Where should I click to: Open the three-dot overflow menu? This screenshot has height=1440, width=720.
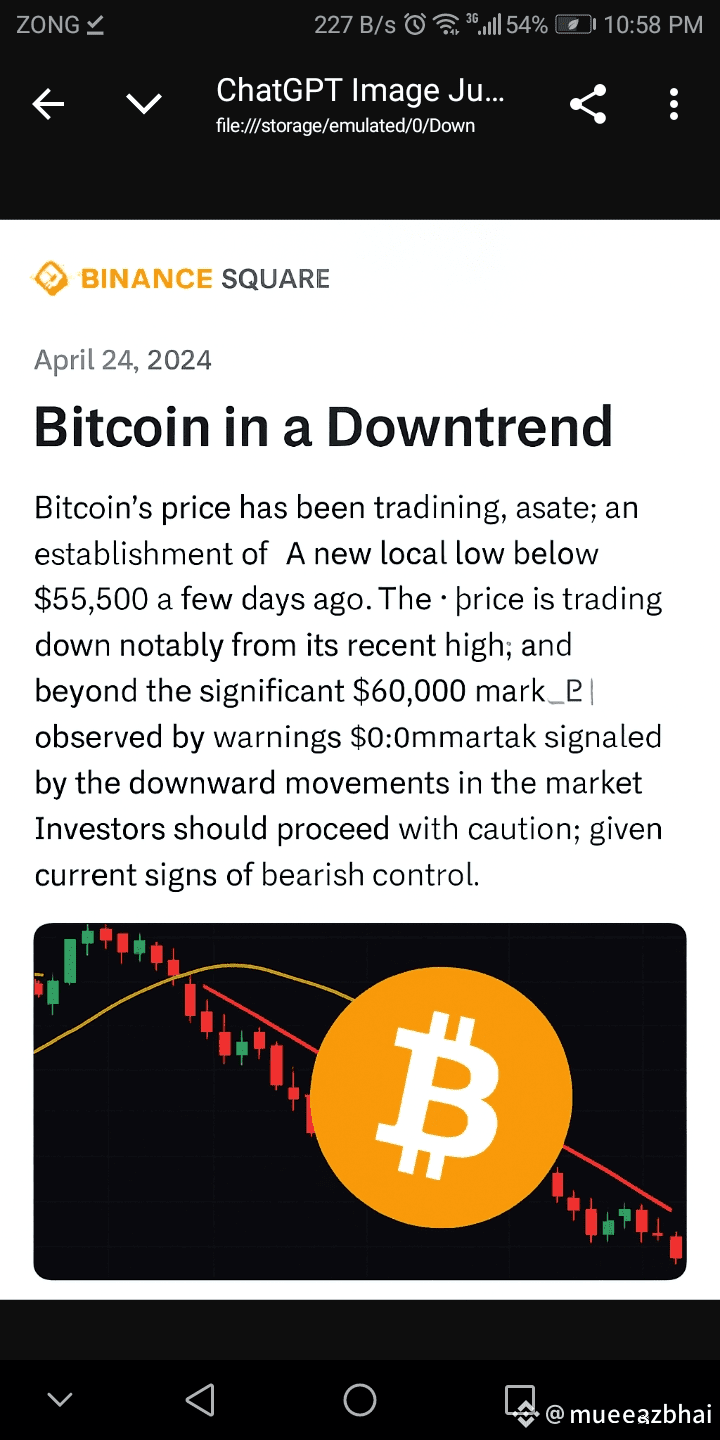click(x=674, y=104)
